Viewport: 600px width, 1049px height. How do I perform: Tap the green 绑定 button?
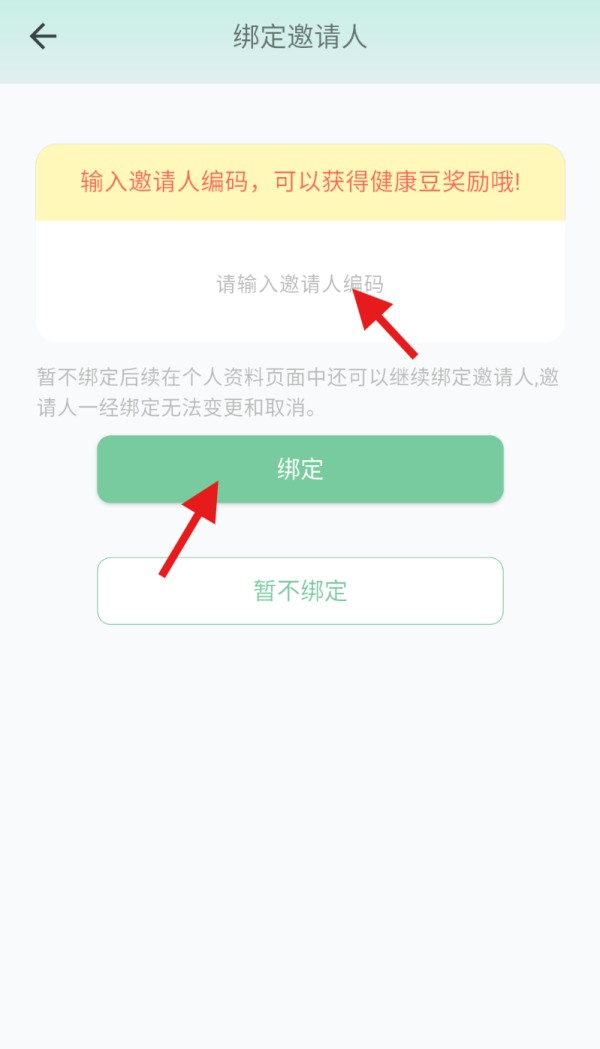[x=300, y=469]
